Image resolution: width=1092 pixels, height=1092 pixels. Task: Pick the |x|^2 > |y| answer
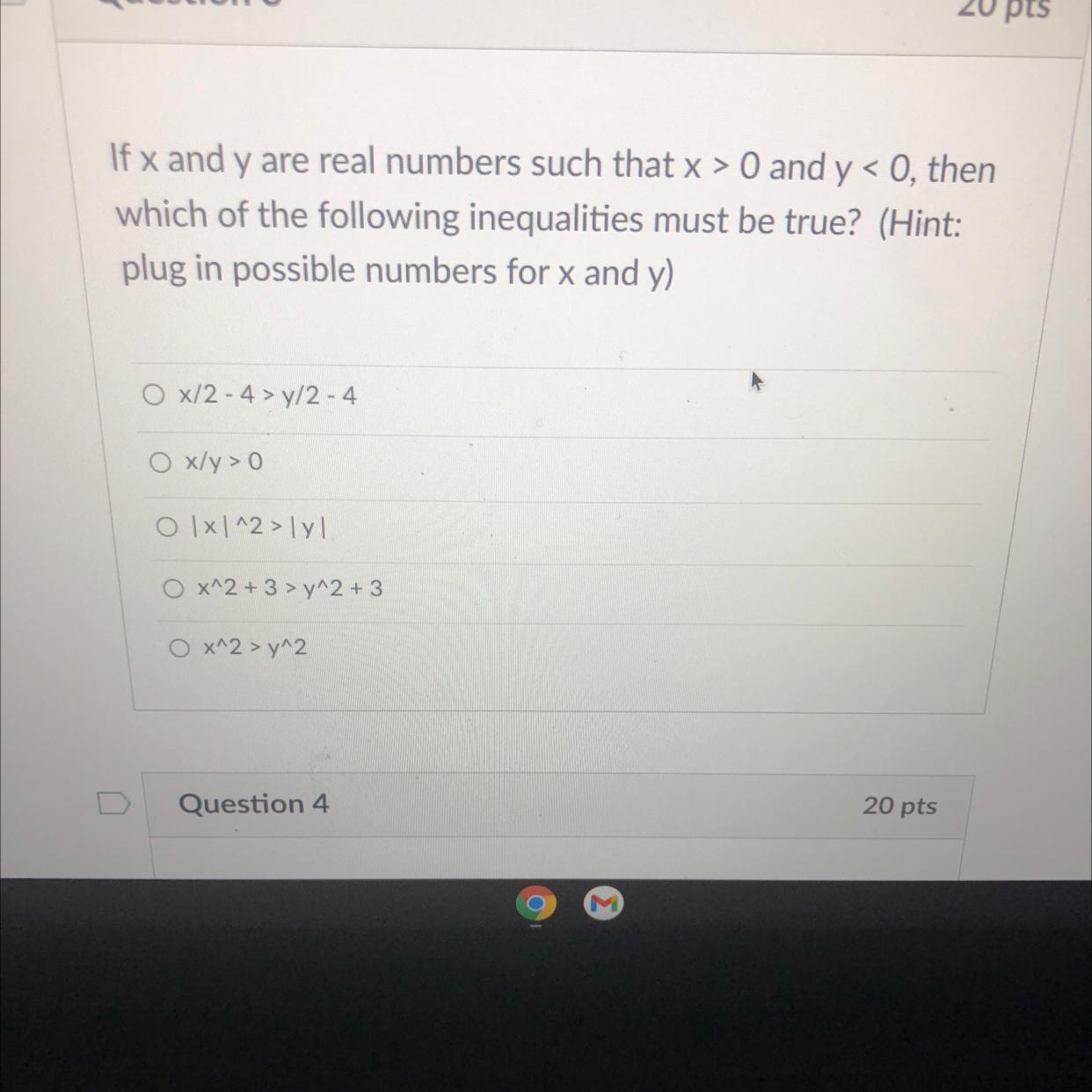167,527
